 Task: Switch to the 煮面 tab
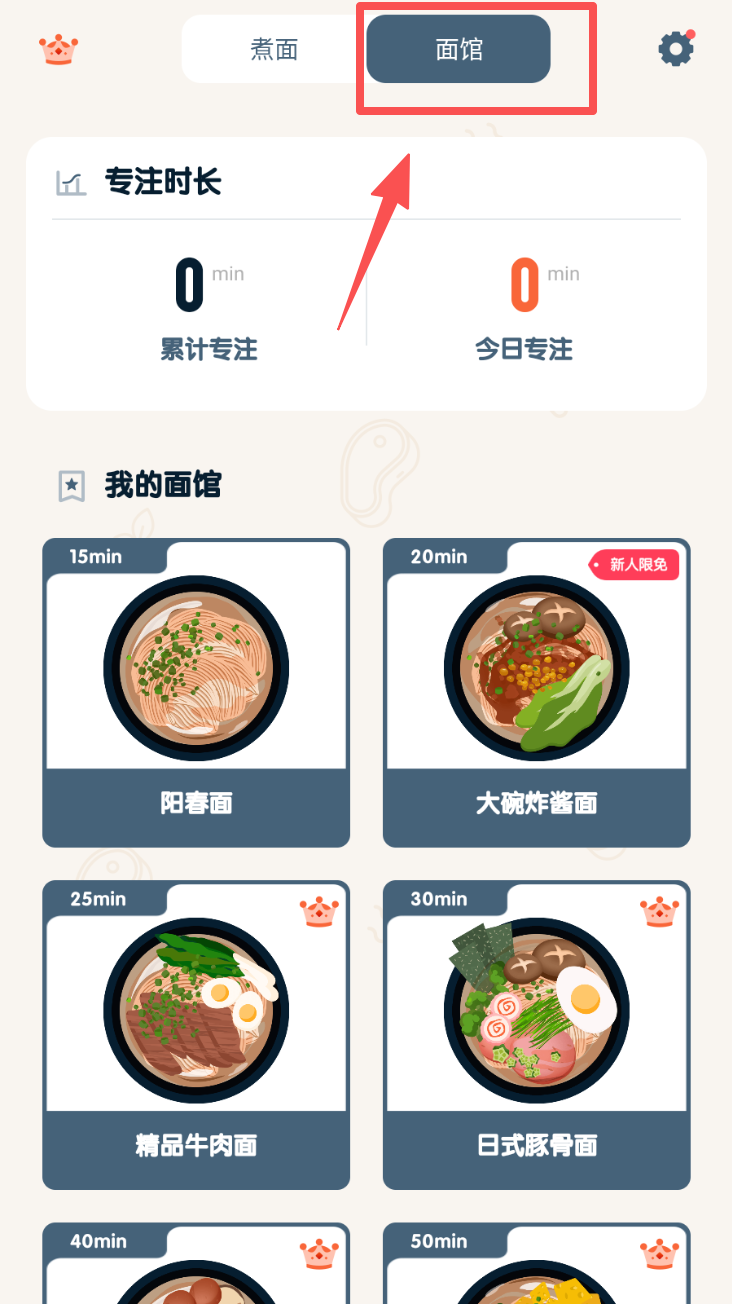pyautogui.click(x=274, y=49)
